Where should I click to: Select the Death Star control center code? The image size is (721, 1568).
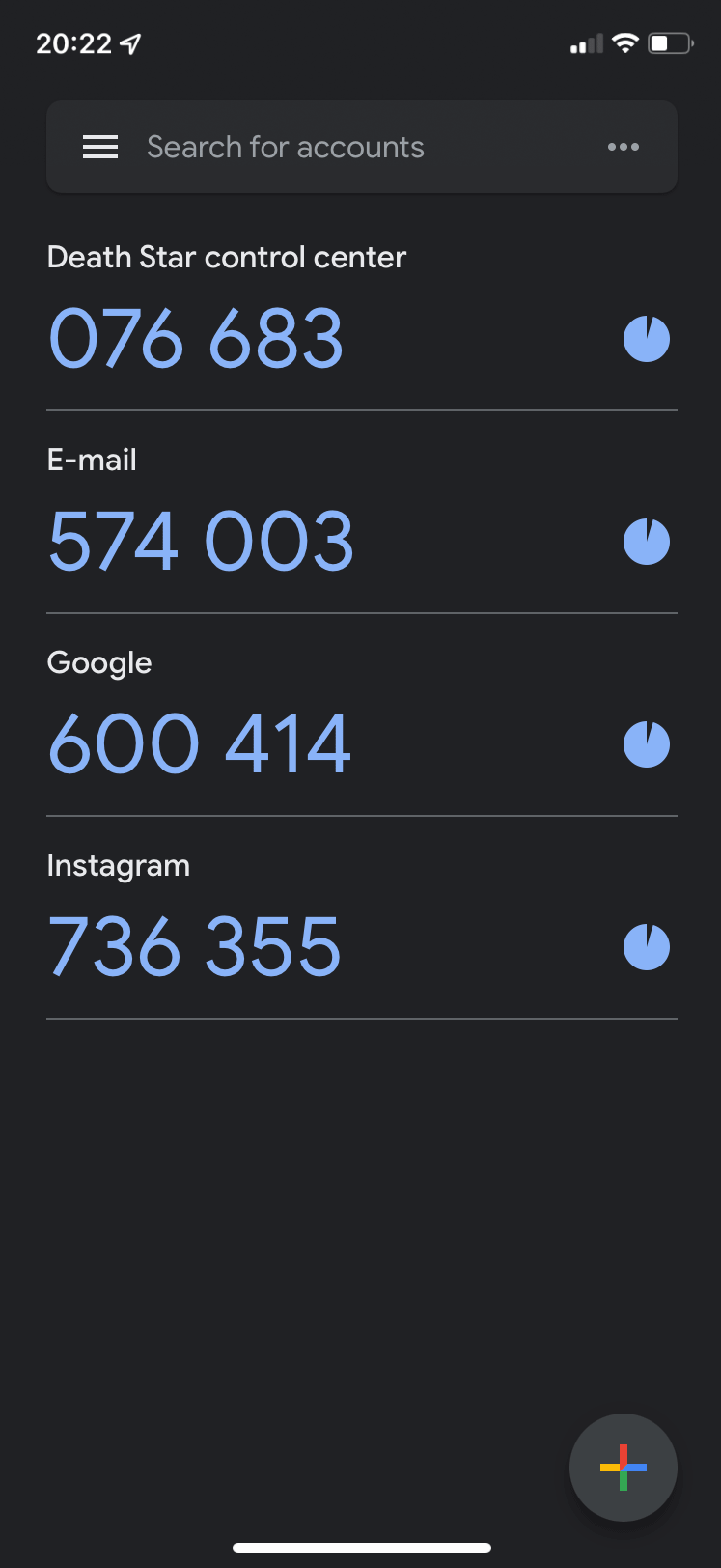coord(196,337)
